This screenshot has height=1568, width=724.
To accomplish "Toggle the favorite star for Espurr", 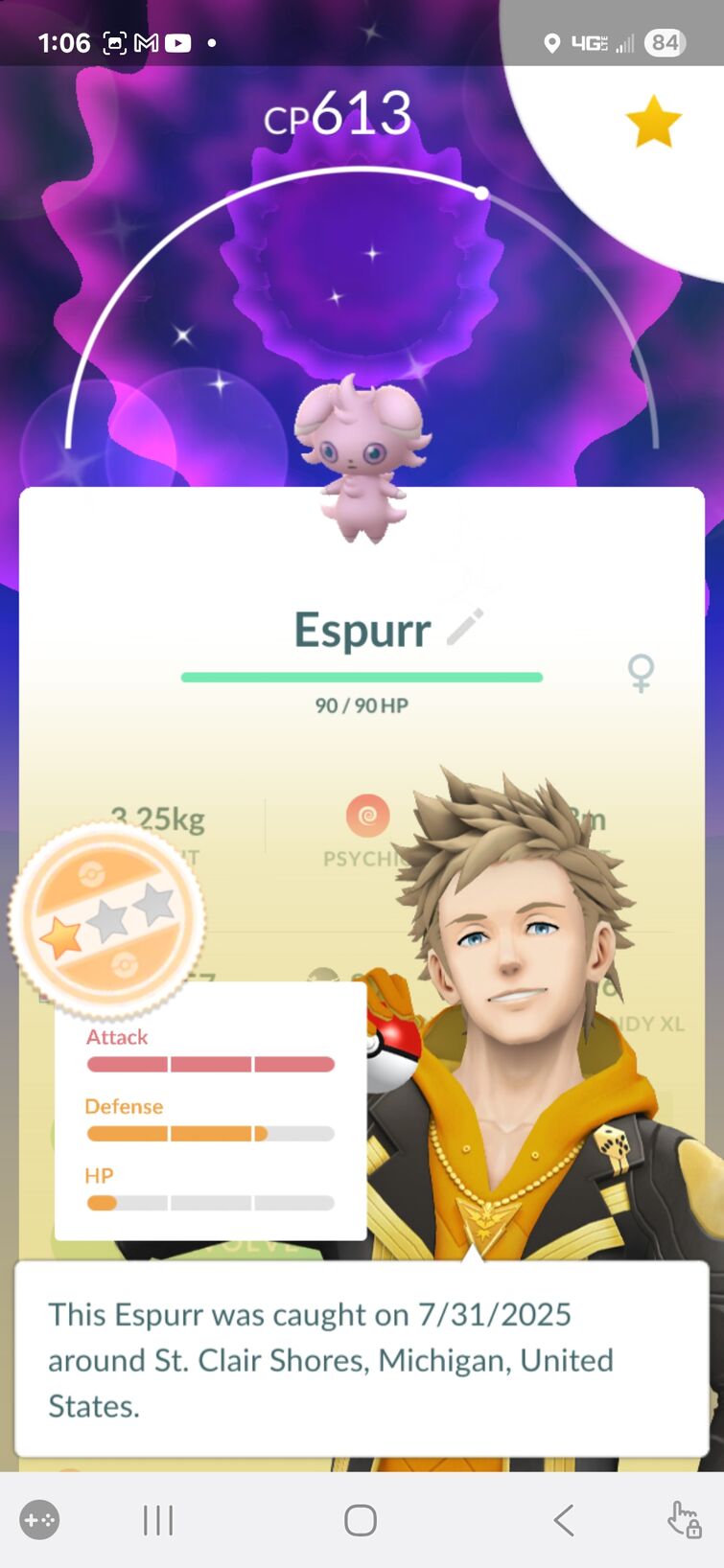I will click(653, 122).
